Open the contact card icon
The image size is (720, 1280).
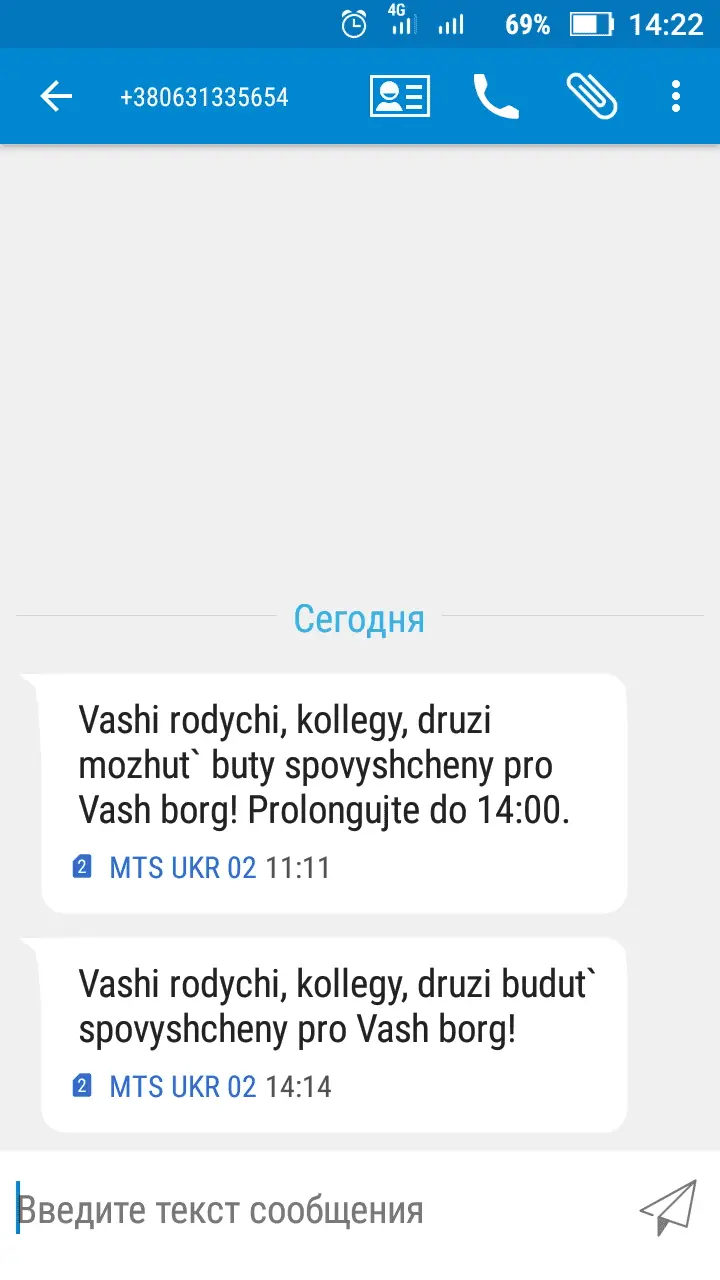point(400,97)
